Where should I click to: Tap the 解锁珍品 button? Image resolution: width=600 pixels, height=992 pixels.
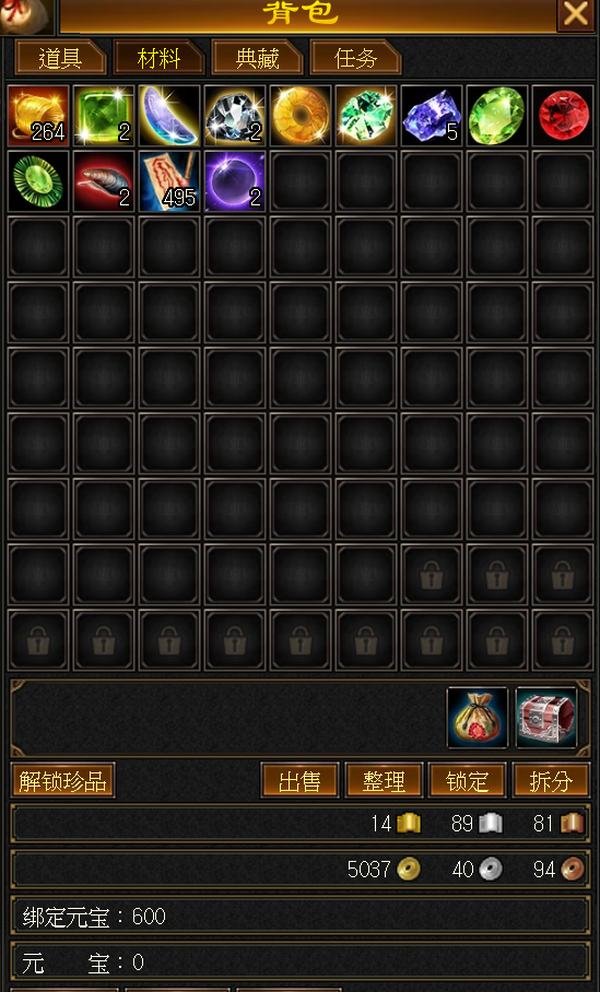point(63,781)
